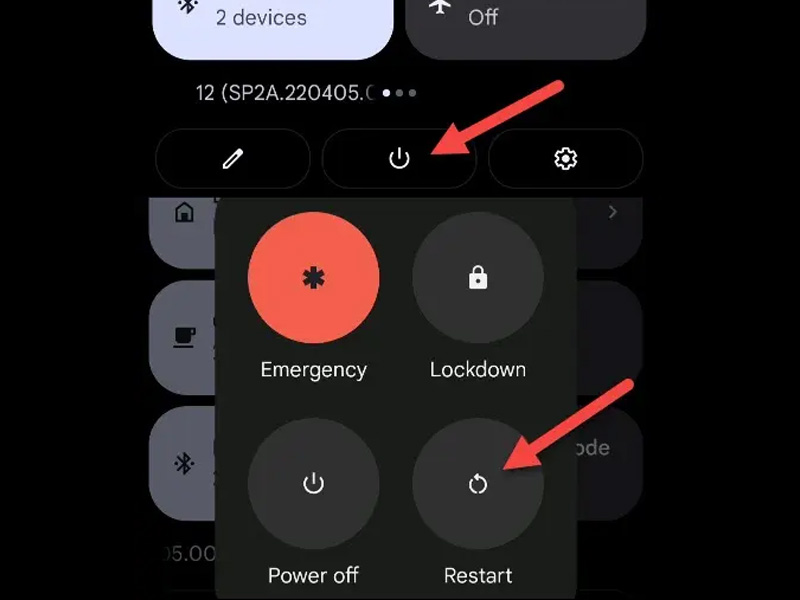Open the power menu icon

399,158
